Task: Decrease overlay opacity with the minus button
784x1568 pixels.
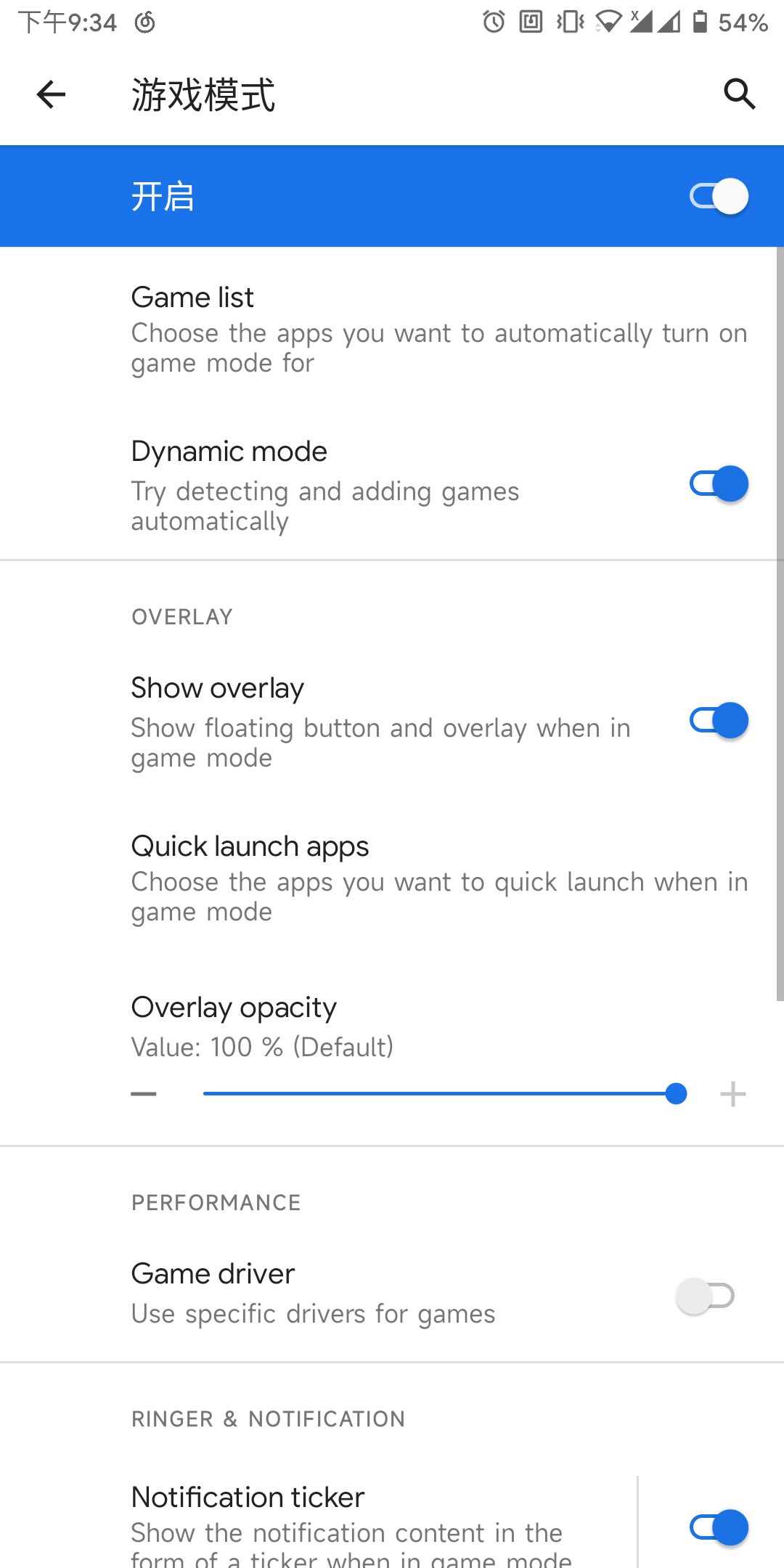Action: click(x=144, y=1094)
